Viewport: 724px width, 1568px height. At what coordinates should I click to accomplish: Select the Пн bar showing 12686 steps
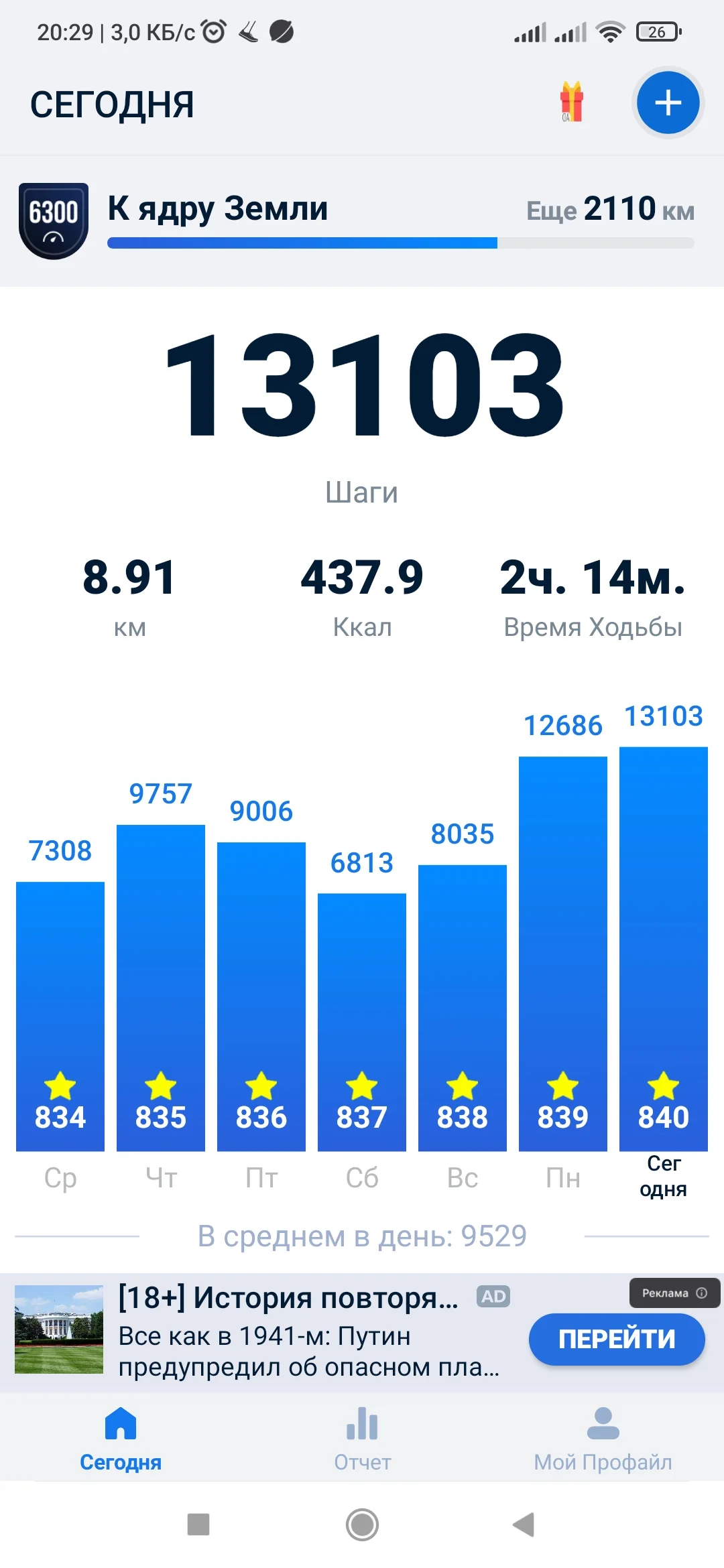[563, 952]
